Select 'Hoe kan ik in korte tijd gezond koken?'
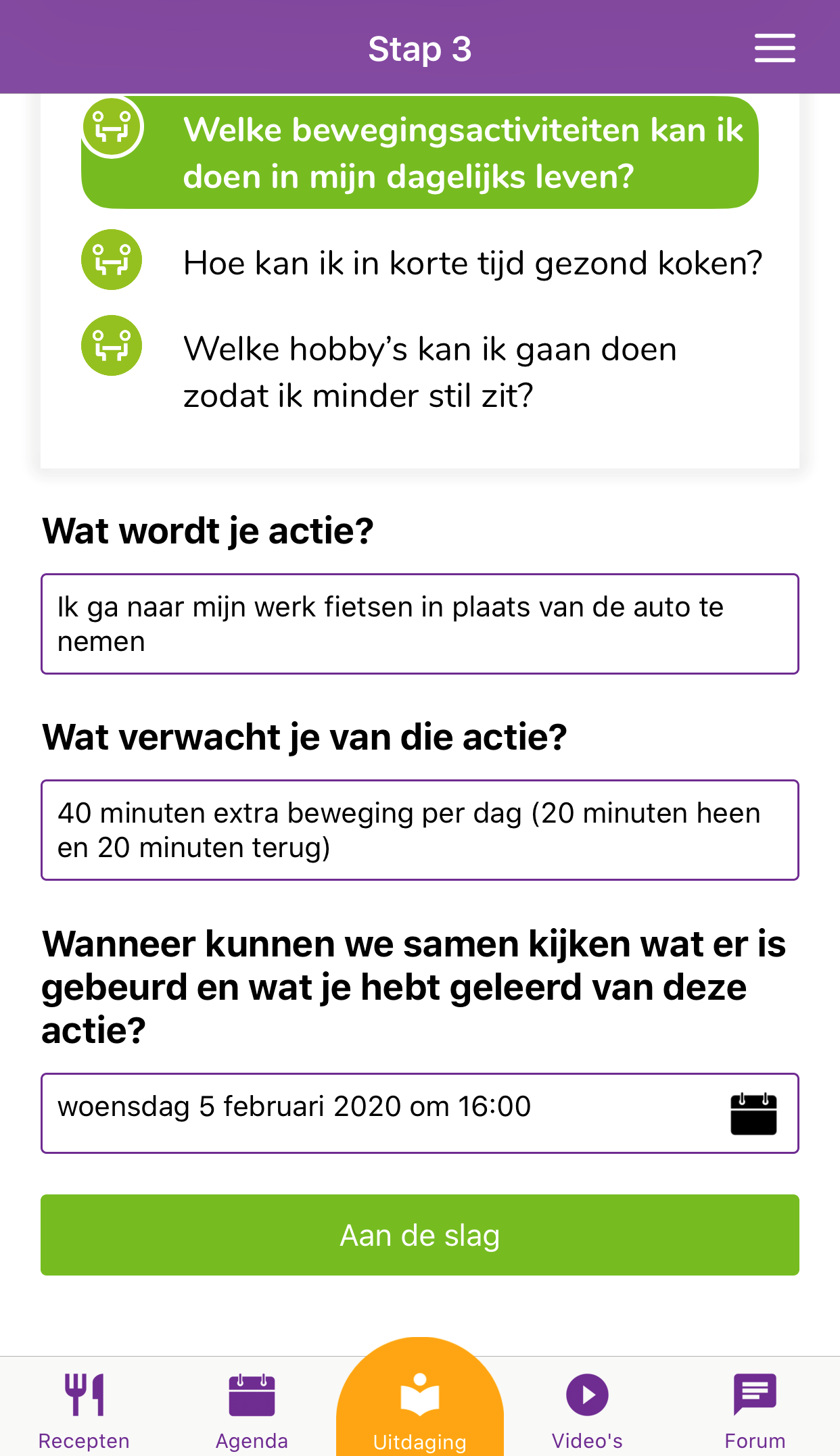Screen dimensions: 840x1456 pos(471,263)
